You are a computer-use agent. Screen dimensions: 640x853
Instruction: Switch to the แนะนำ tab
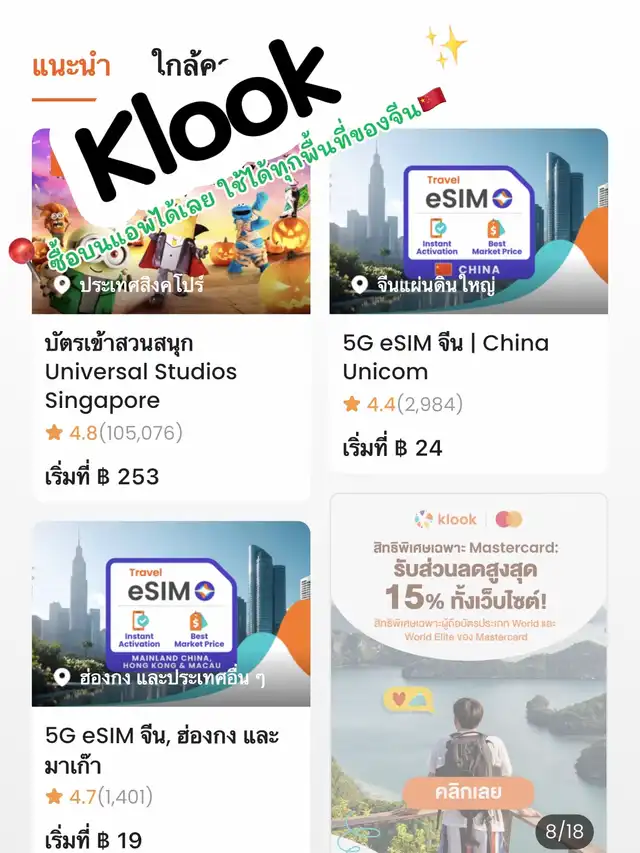pyautogui.click(x=71, y=68)
